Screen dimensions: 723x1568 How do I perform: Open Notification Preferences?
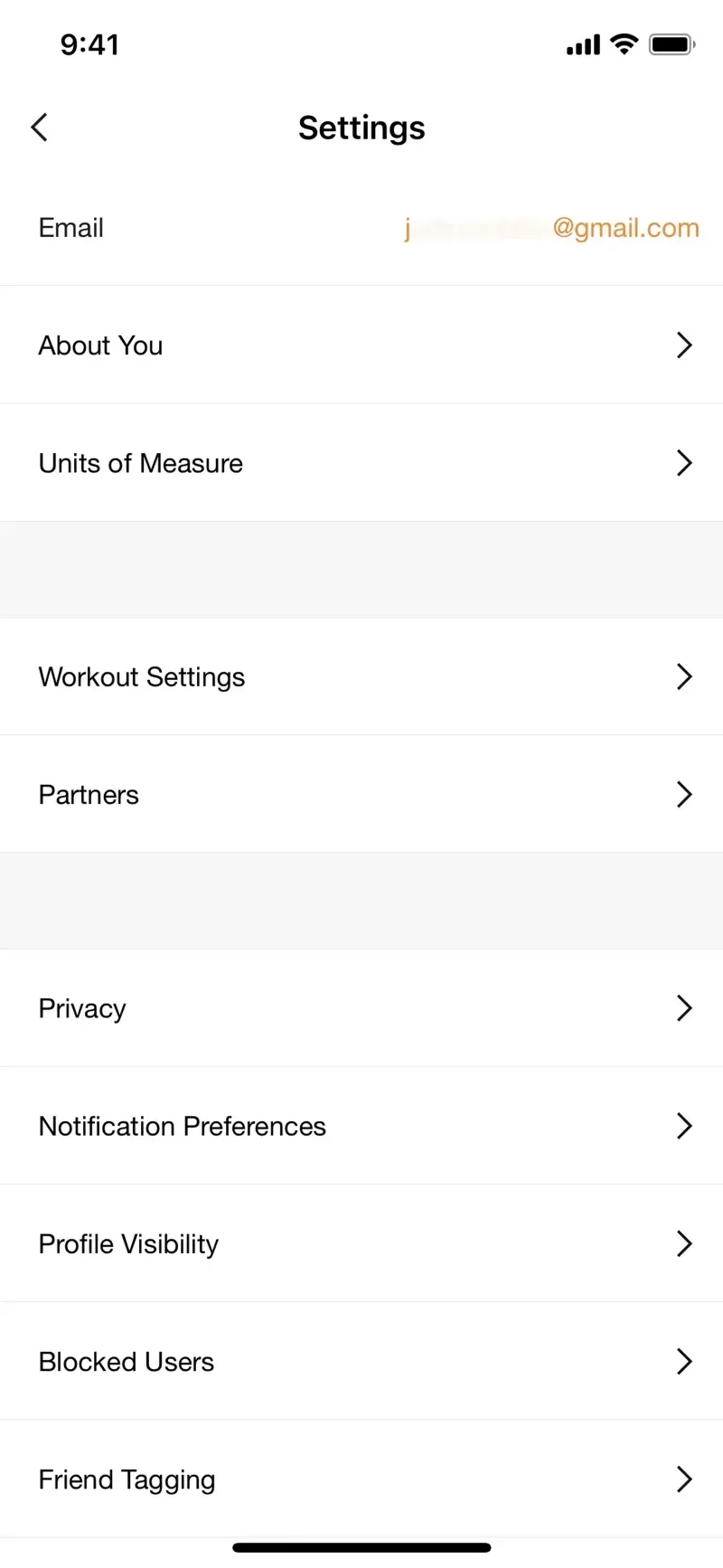[361, 1126]
